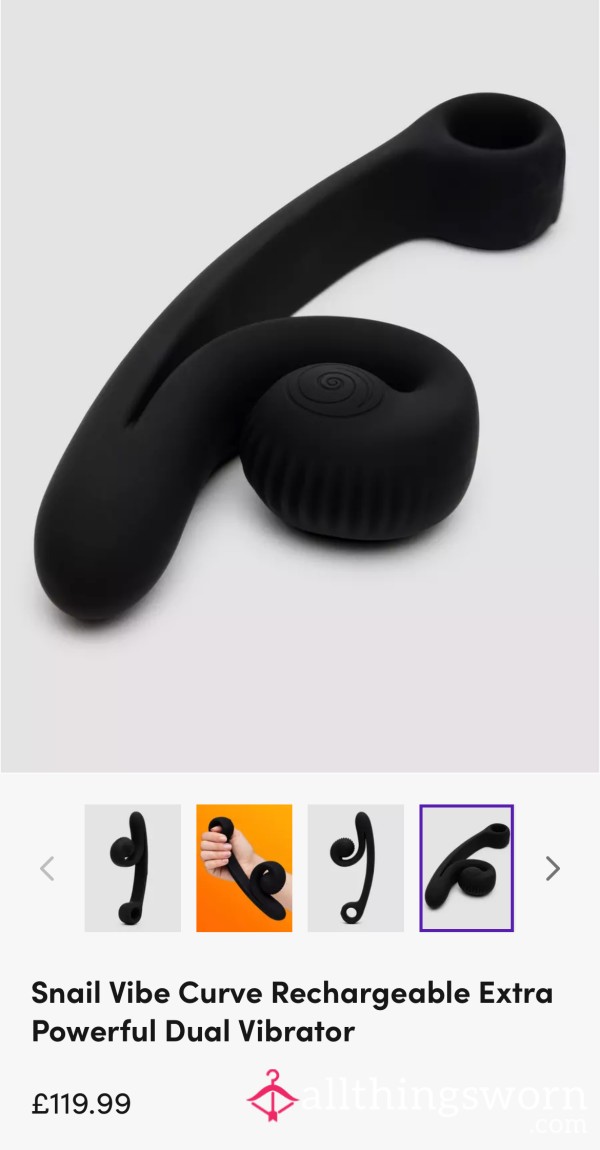
Task: Open the large main product image
Action: coord(300,386)
